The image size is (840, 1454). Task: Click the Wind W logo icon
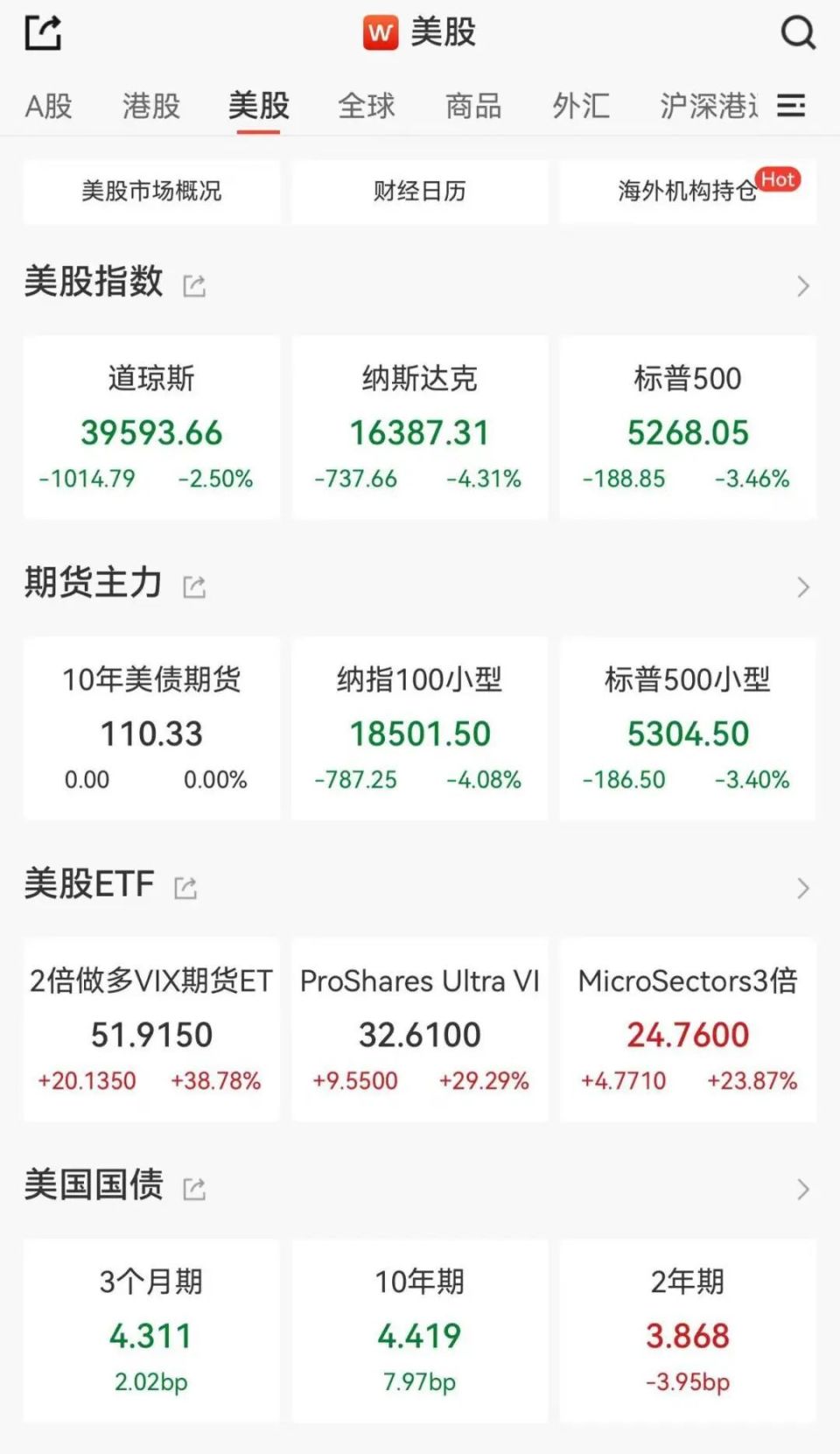380,32
